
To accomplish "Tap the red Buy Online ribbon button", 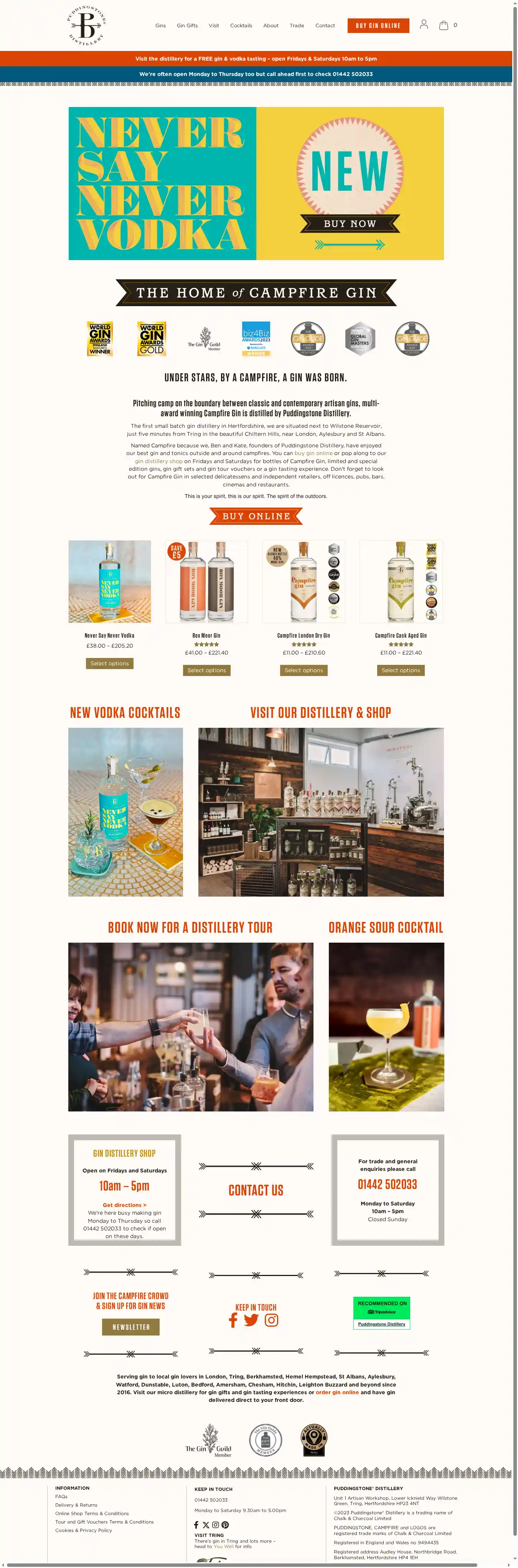I will 256,516.
